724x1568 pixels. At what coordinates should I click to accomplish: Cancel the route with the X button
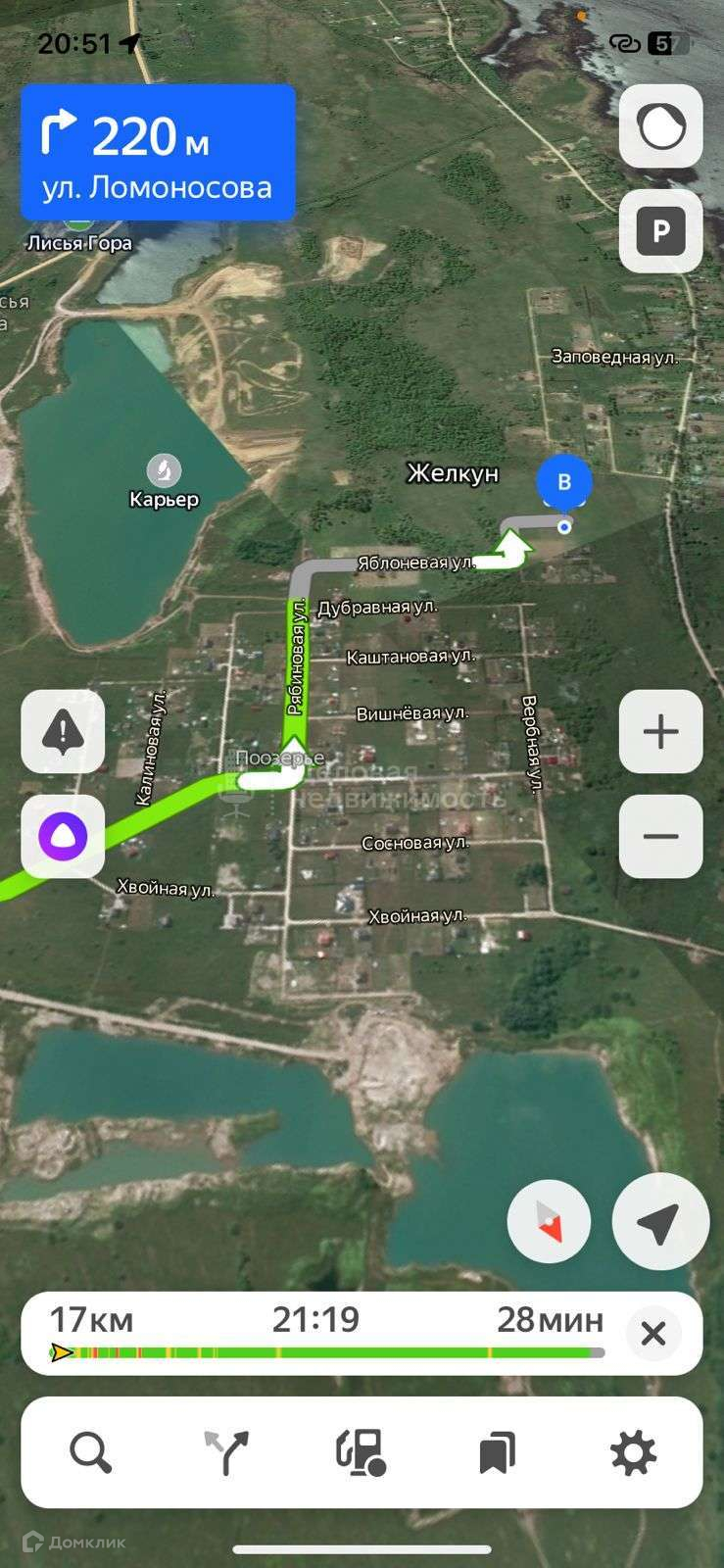pos(653,1334)
